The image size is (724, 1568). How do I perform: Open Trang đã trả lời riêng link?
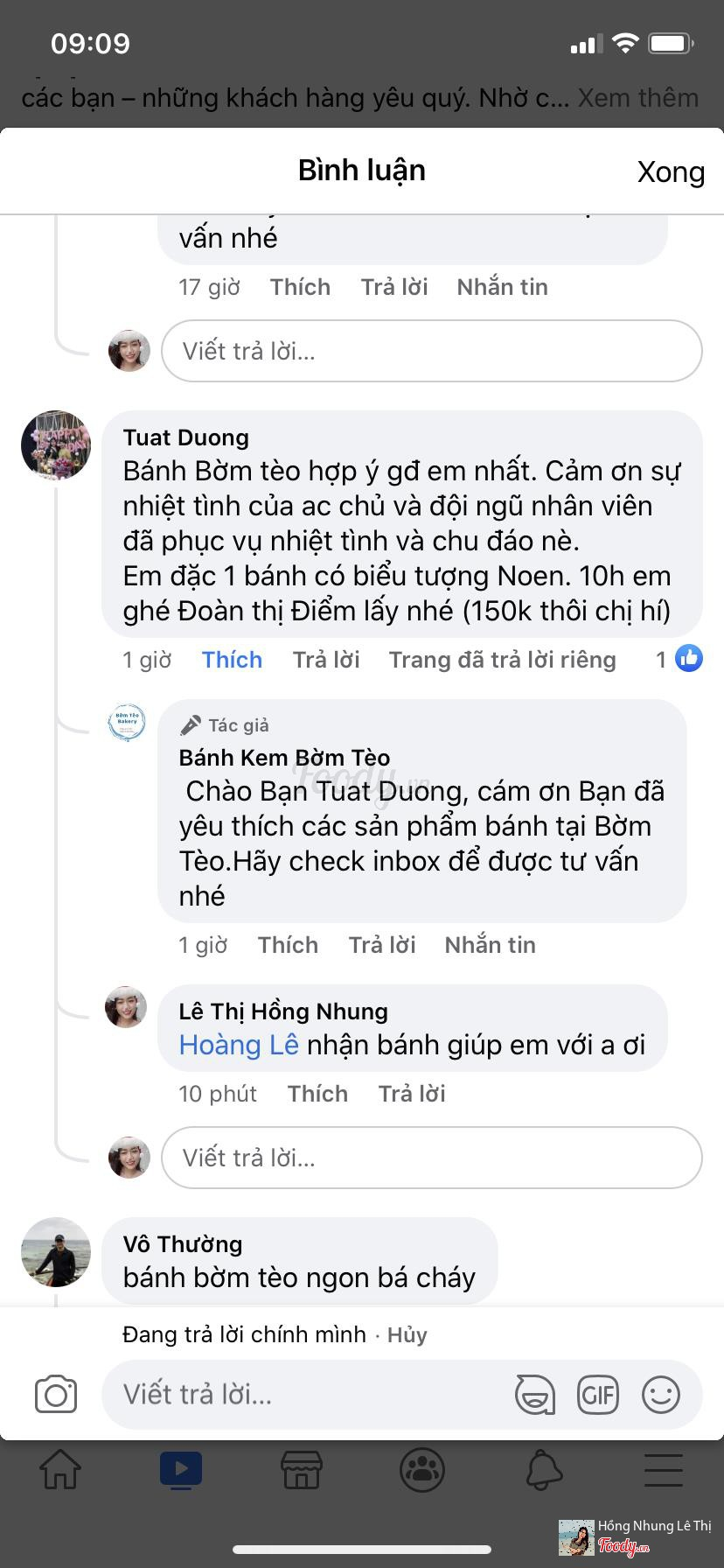tap(502, 660)
